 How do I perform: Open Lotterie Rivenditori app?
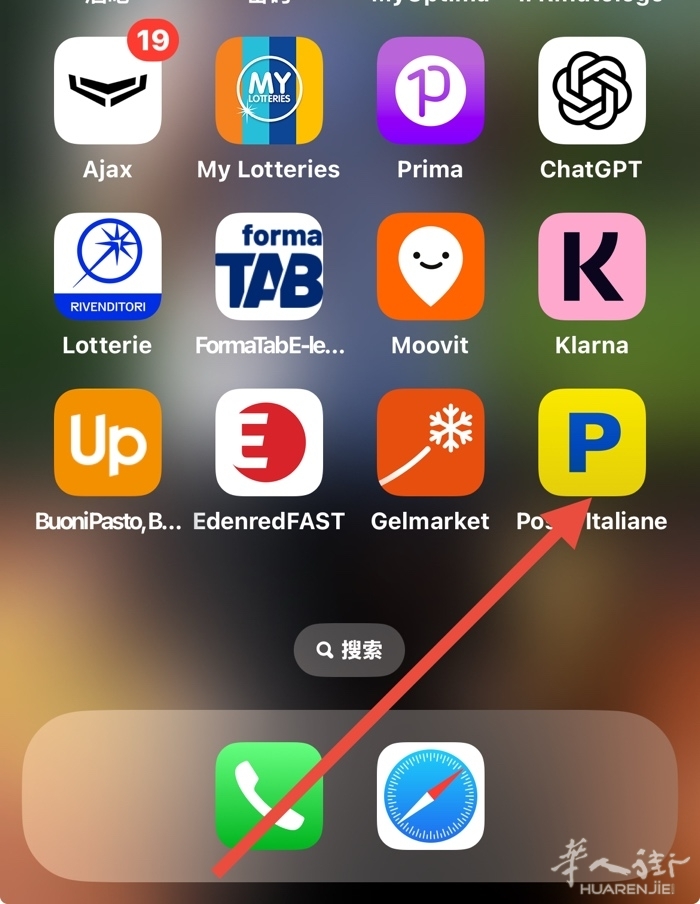point(107,267)
